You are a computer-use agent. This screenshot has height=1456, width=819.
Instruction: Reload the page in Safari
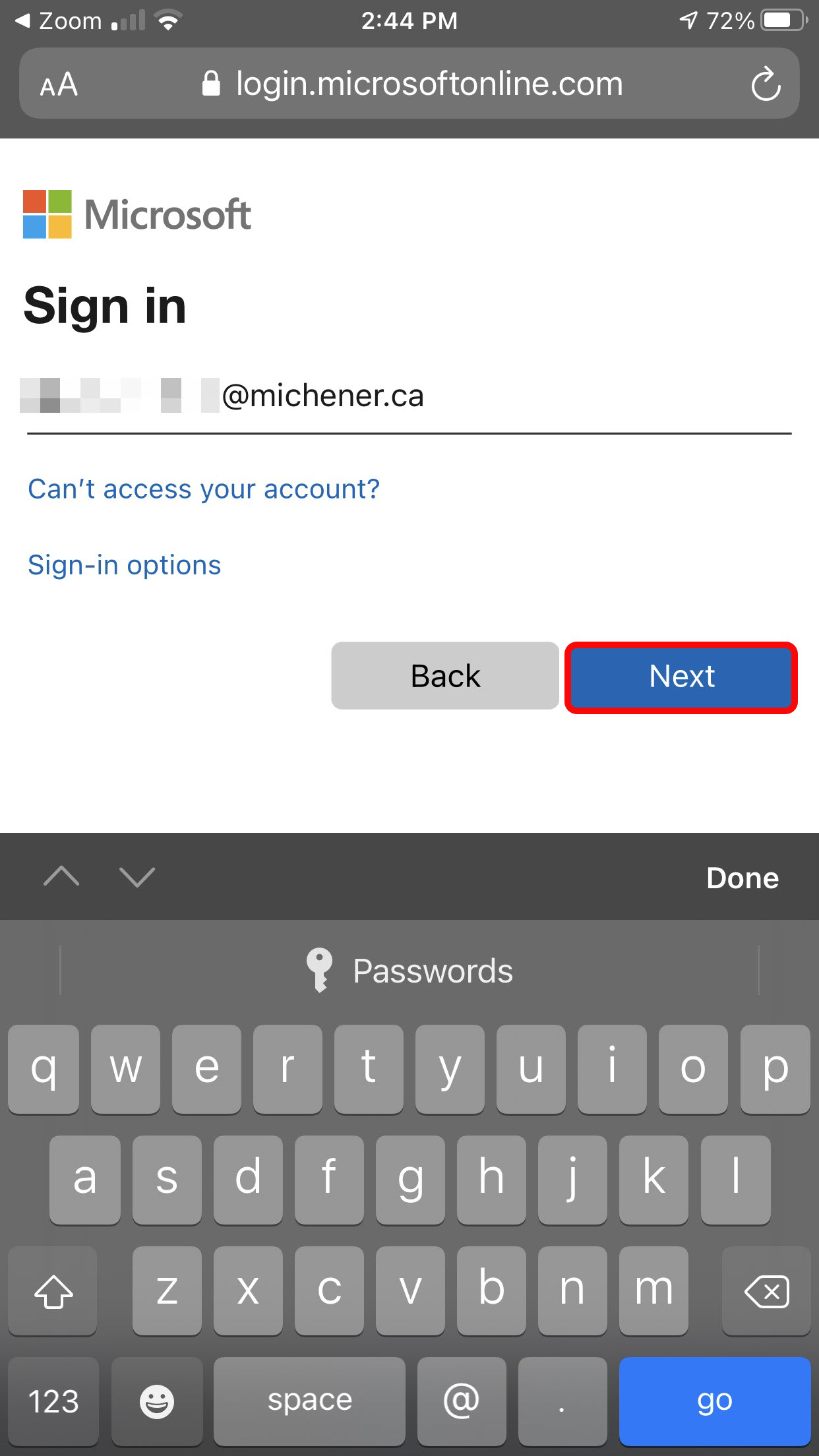(x=766, y=84)
